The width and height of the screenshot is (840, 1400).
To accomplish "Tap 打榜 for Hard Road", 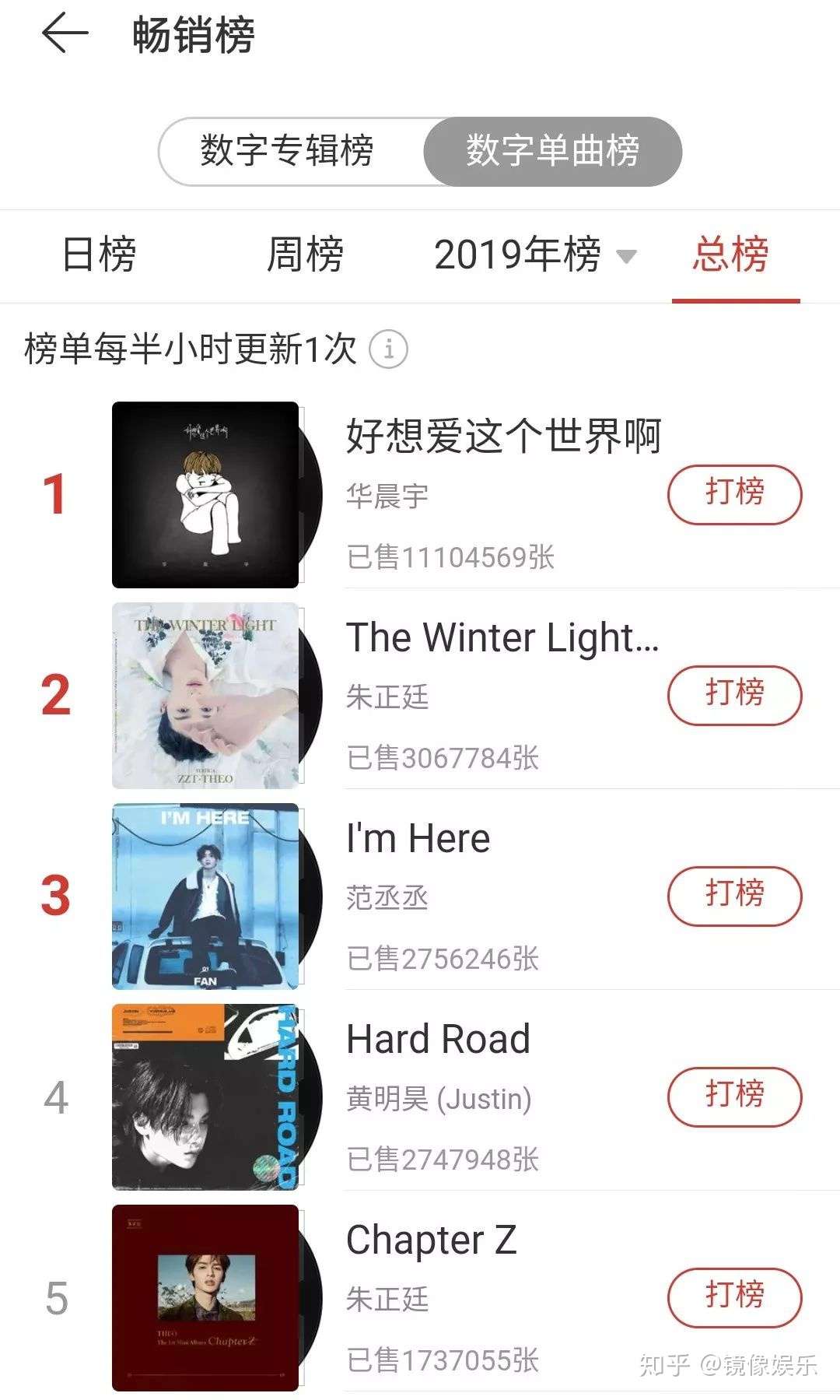I will (x=734, y=1096).
